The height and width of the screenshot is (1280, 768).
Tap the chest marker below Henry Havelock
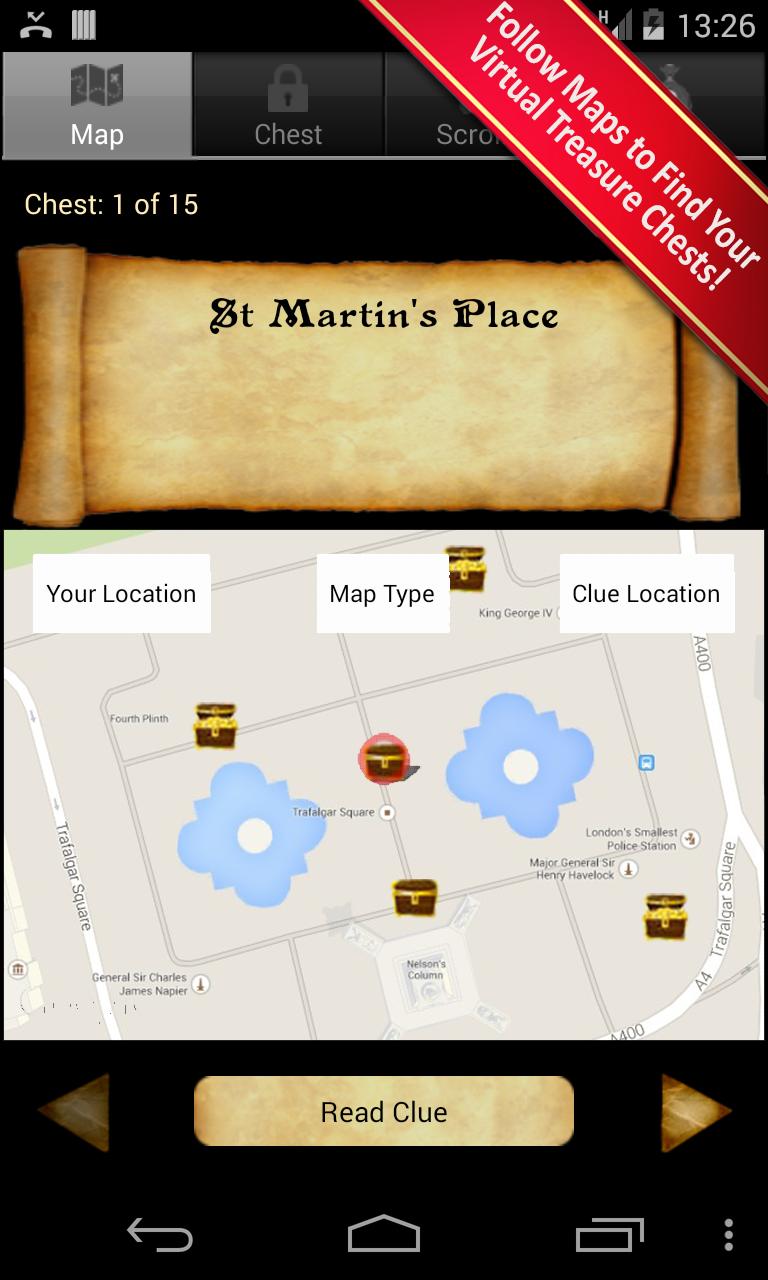[665, 916]
